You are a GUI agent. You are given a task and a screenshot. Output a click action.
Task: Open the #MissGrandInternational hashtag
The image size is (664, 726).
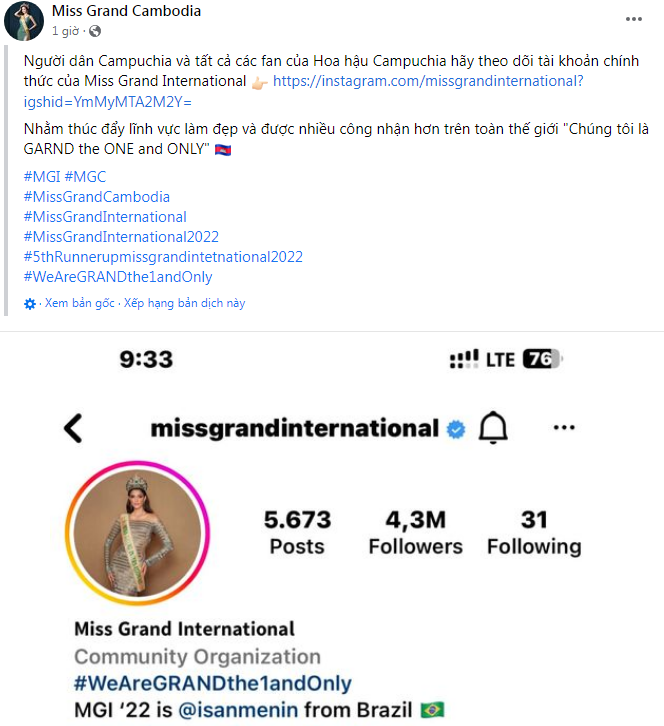104,217
